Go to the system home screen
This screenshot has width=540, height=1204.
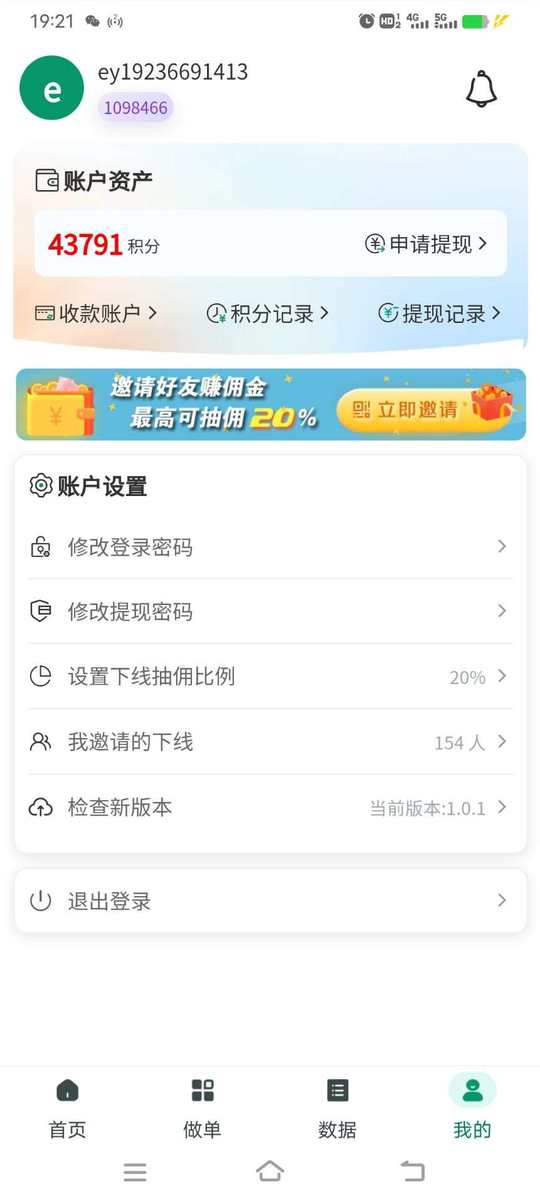270,1172
